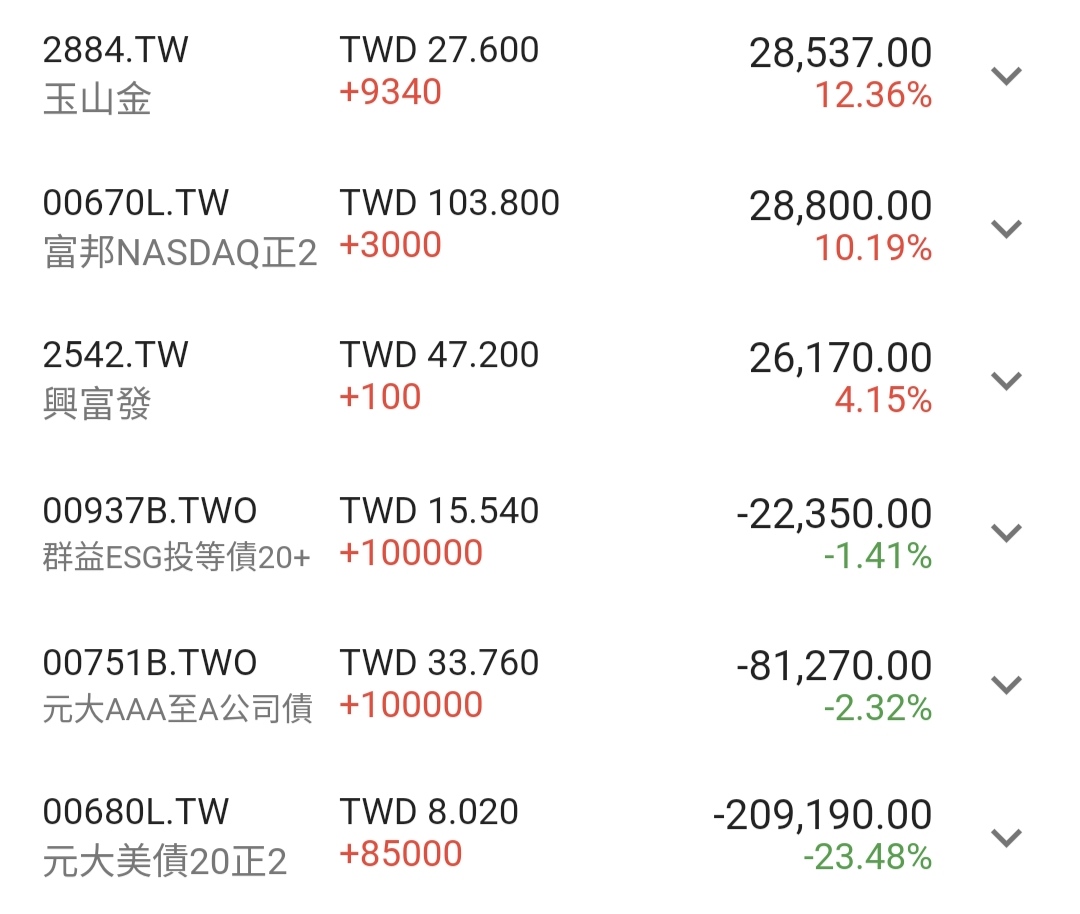Expand the 00670L.TW 富邦NASDAQ正2 chevron

[1006, 228]
